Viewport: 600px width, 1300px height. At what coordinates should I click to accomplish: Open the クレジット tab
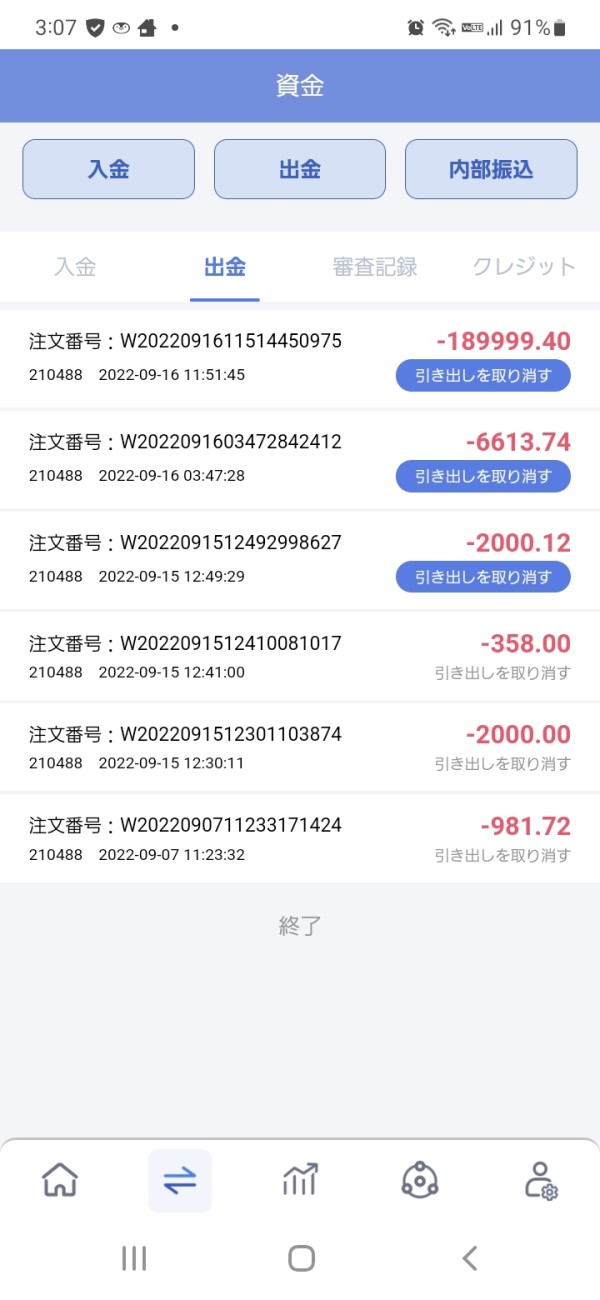click(524, 267)
